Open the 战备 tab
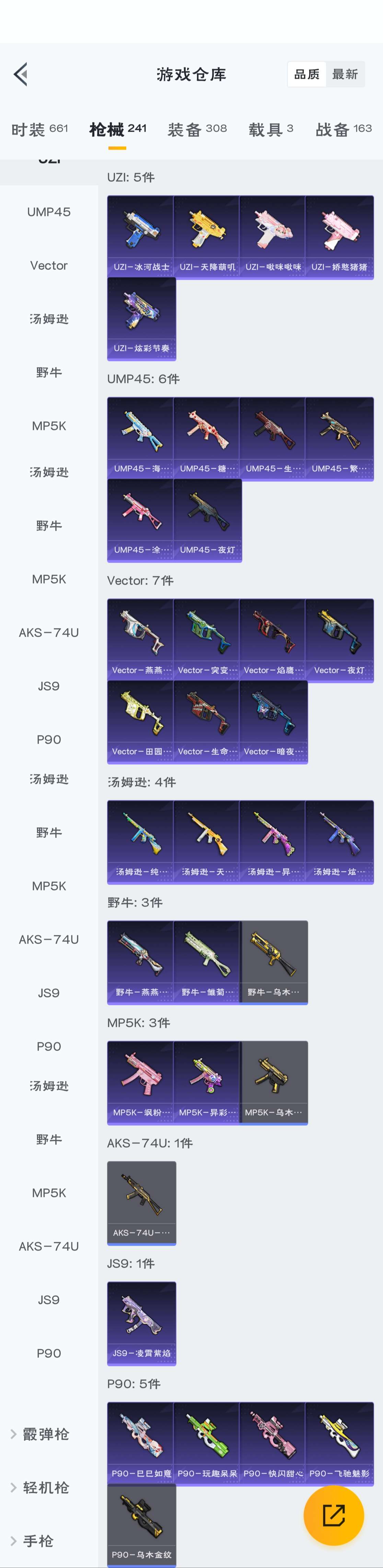Screen dimensions: 383x1568 (344, 129)
